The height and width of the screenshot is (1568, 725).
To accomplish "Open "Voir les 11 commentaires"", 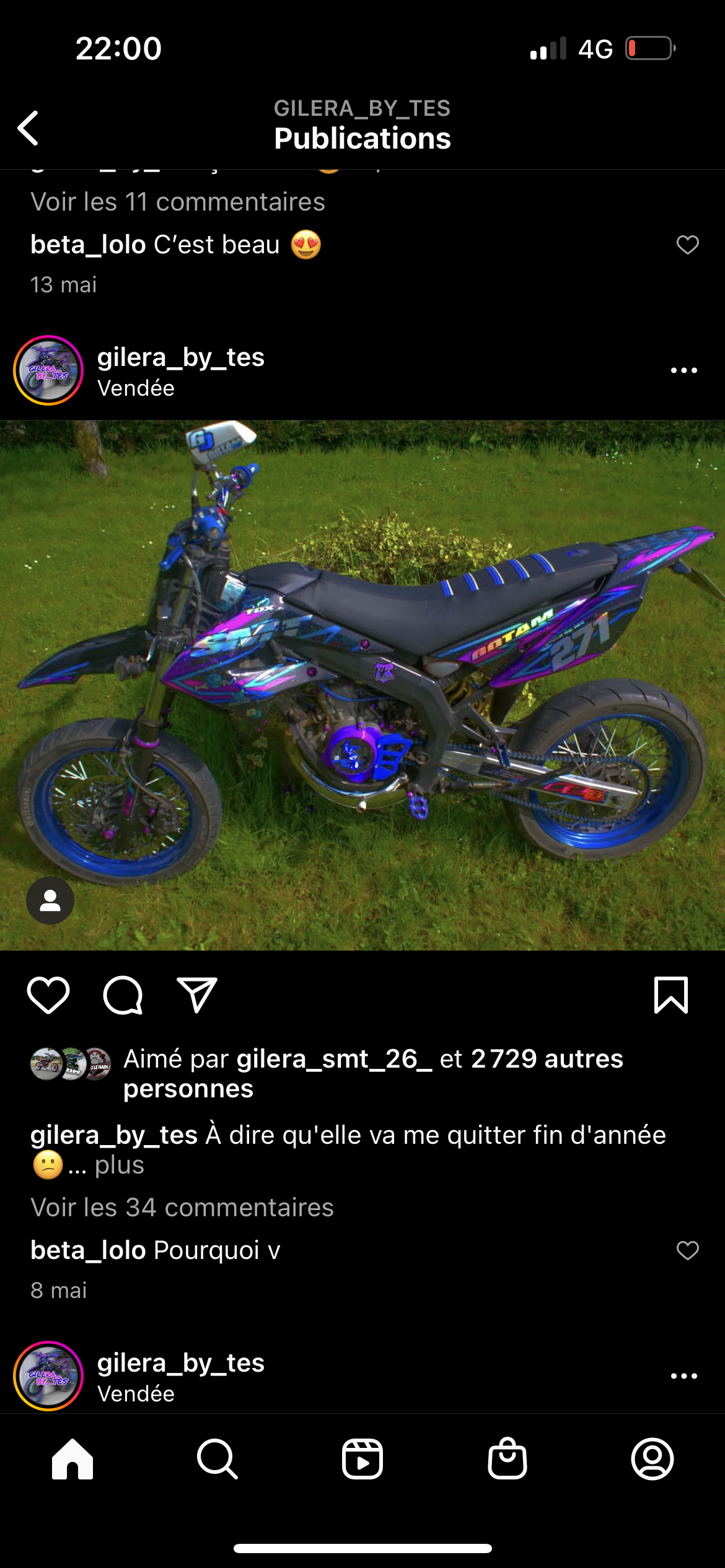I will (x=178, y=202).
